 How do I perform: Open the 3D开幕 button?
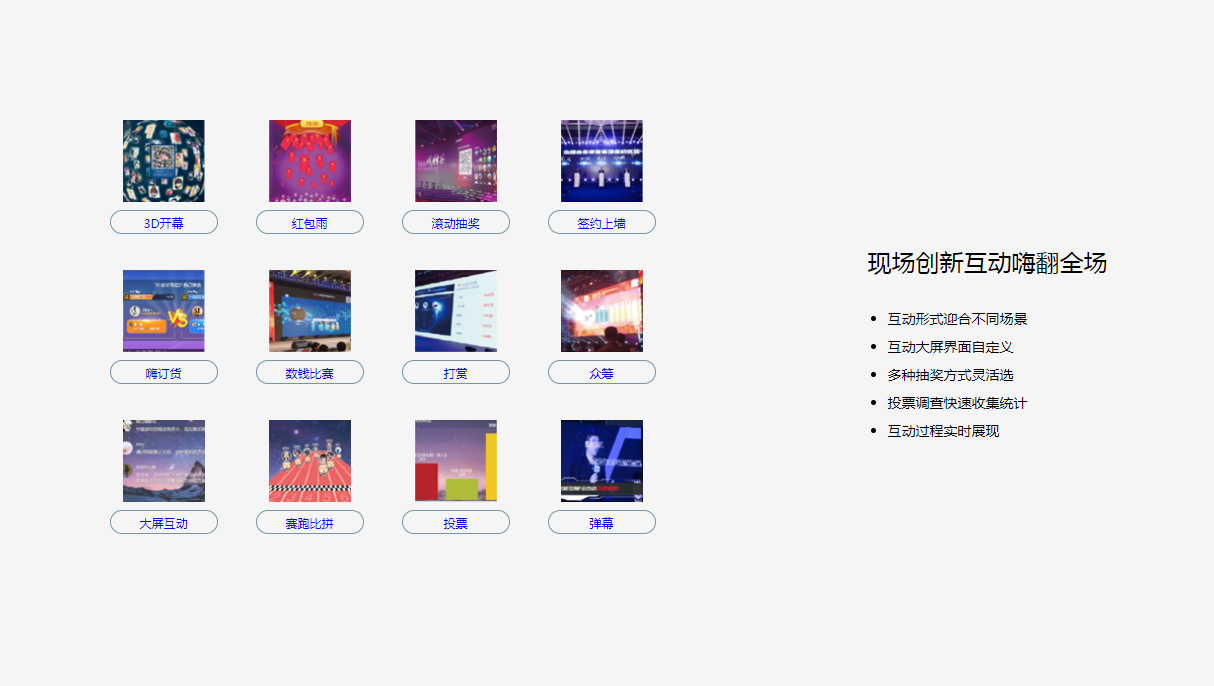point(164,223)
